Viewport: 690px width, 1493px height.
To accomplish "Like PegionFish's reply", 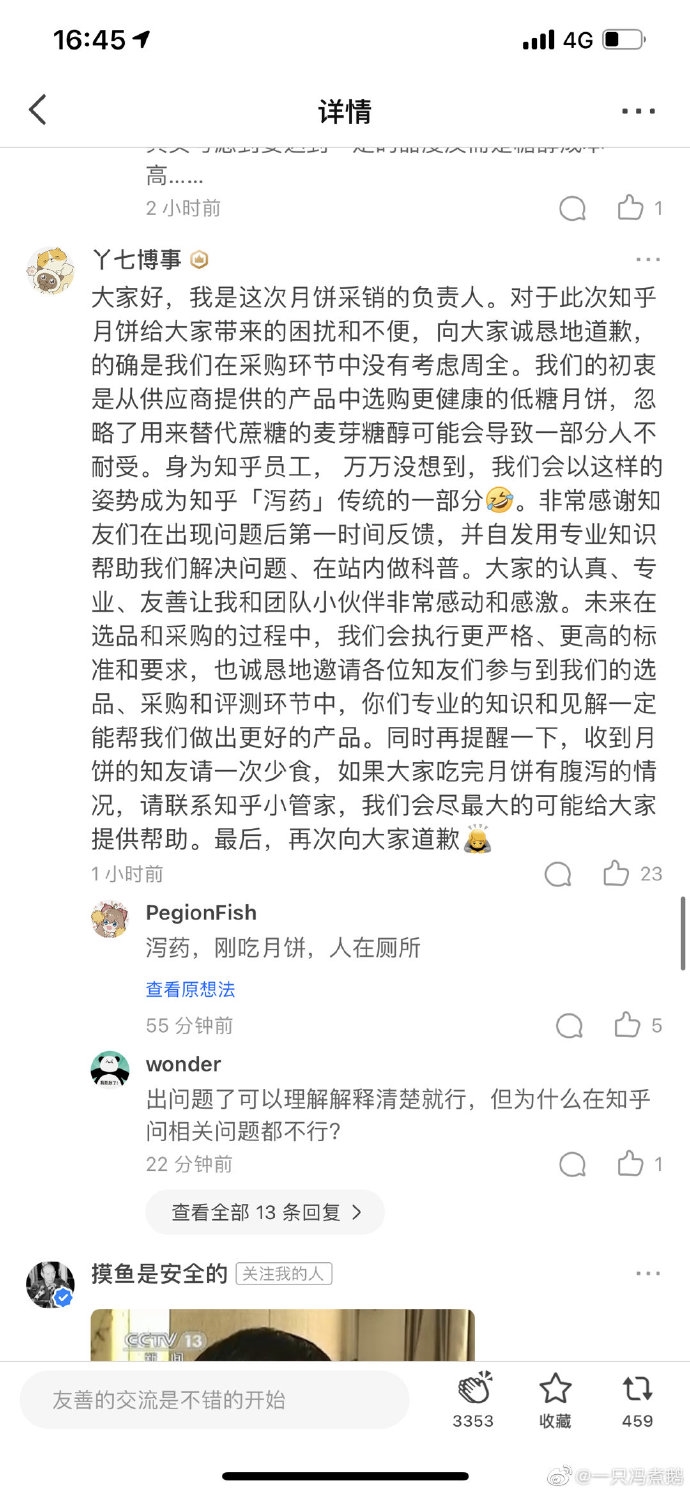I will click(x=628, y=1025).
